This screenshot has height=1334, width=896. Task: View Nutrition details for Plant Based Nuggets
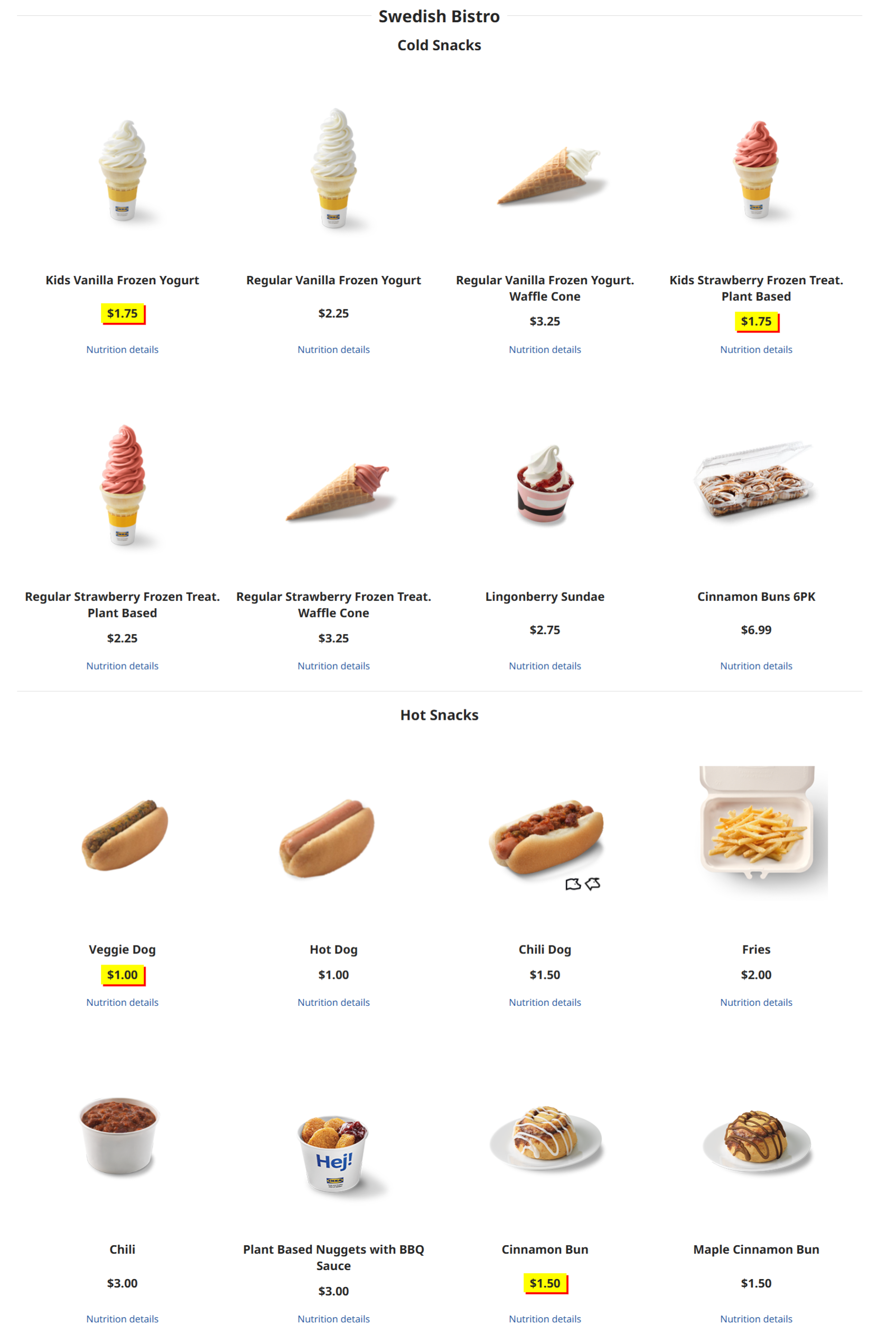point(334,1319)
